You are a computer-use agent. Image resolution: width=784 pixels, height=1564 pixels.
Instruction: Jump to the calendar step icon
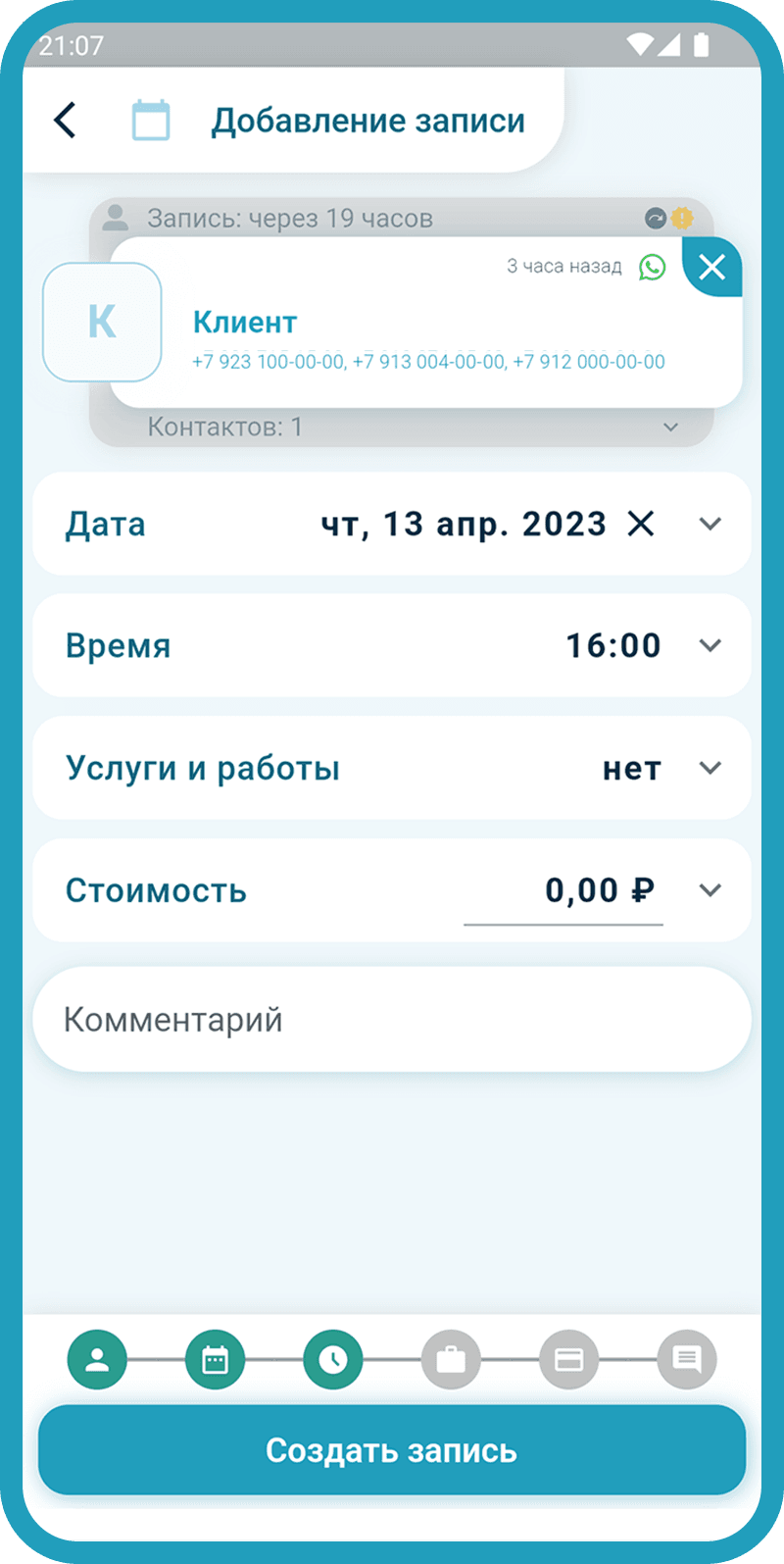215,1360
